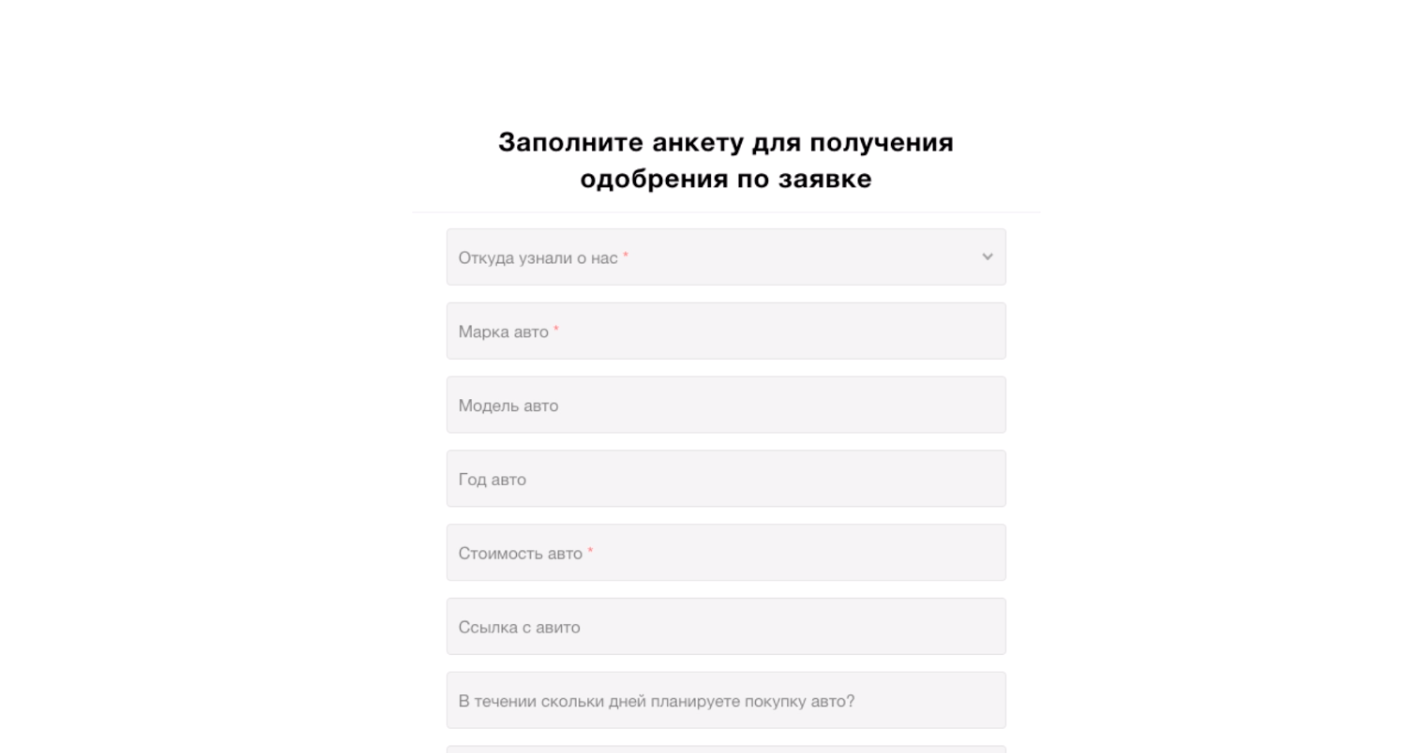
Task: Tap the purchase timeframe days field
Action: coord(725,700)
